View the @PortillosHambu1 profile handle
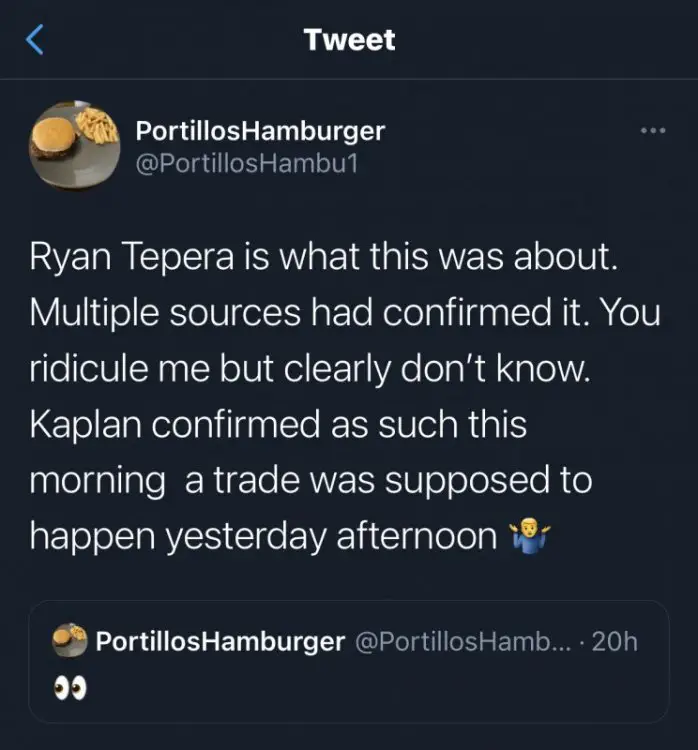 [x=244, y=163]
